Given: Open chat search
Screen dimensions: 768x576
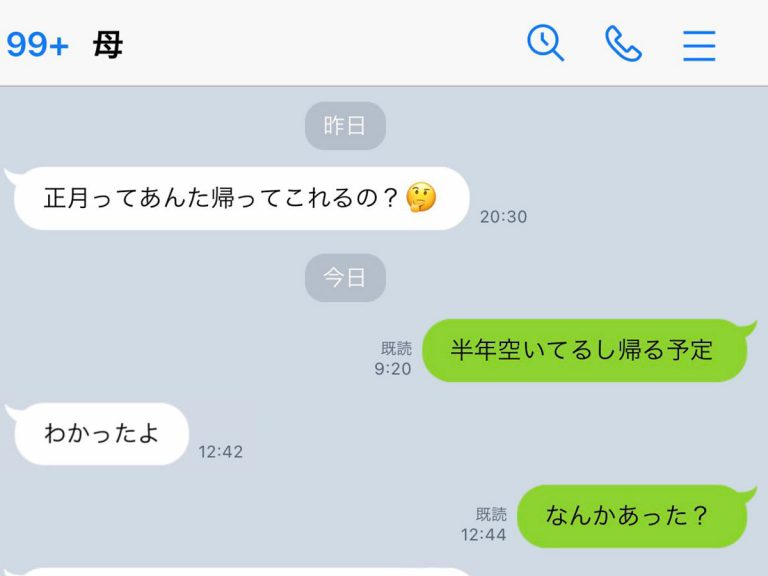Looking at the screenshot, I should coord(545,44).
